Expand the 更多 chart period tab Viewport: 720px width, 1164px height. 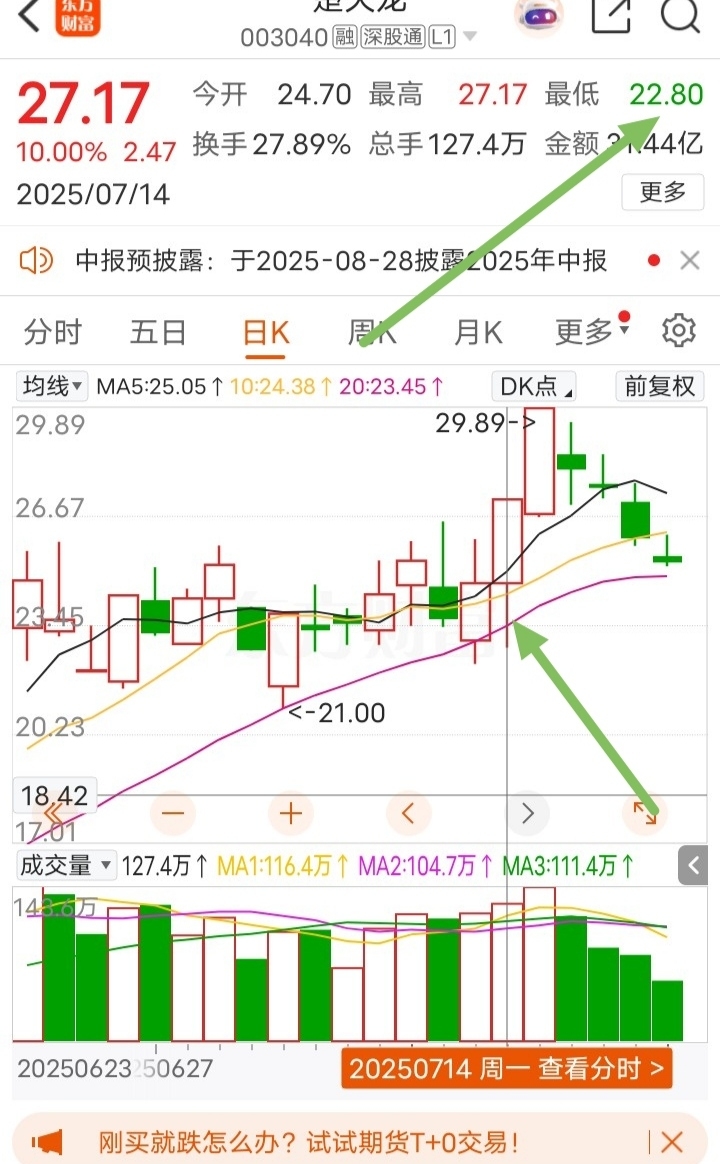click(x=592, y=330)
